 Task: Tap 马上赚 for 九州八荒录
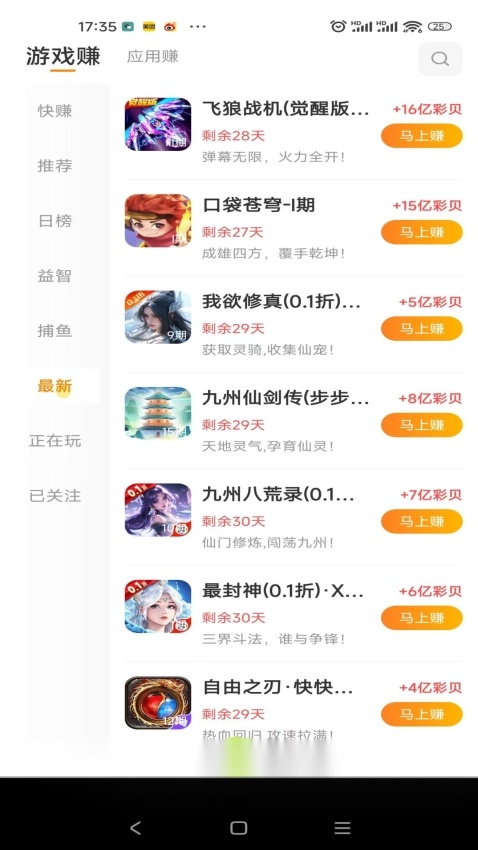tap(422, 521)
